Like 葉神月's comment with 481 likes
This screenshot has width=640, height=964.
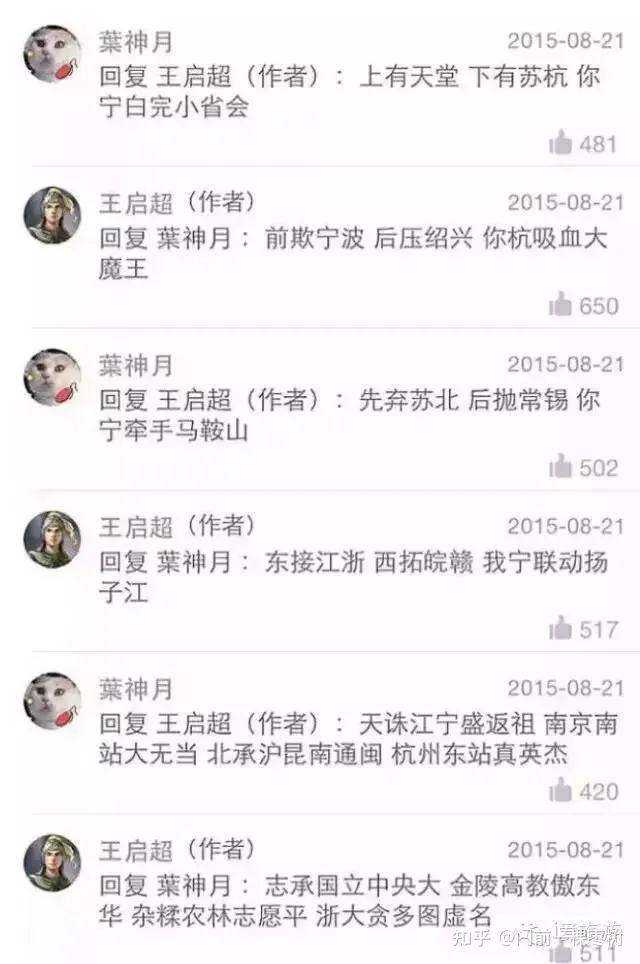[561, 144]
